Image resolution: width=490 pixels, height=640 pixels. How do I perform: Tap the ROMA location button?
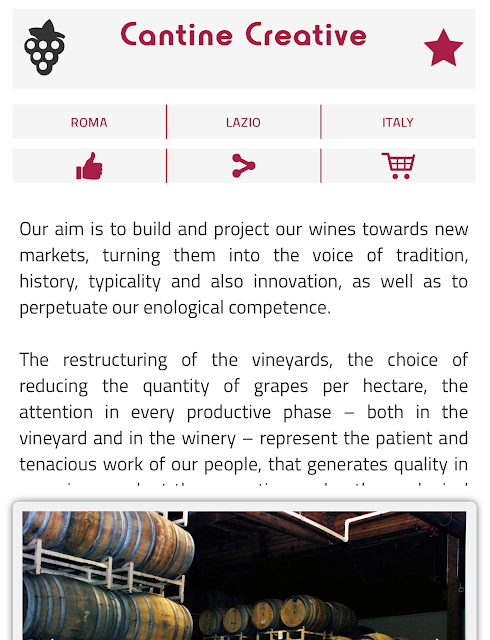[89, 122]
